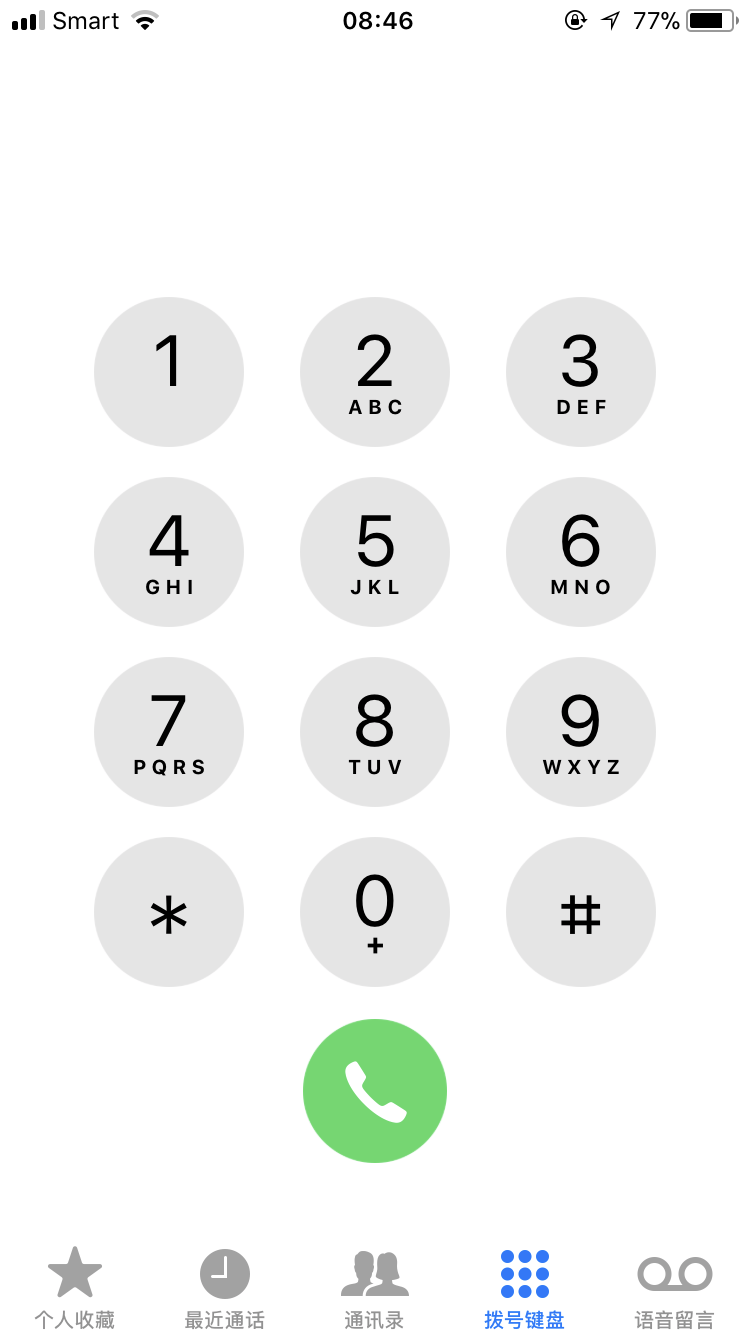Tap the 8 TUV key
Image resolution: width=750 pixels, height=1334 pixels.
click(x=375, y=732)
